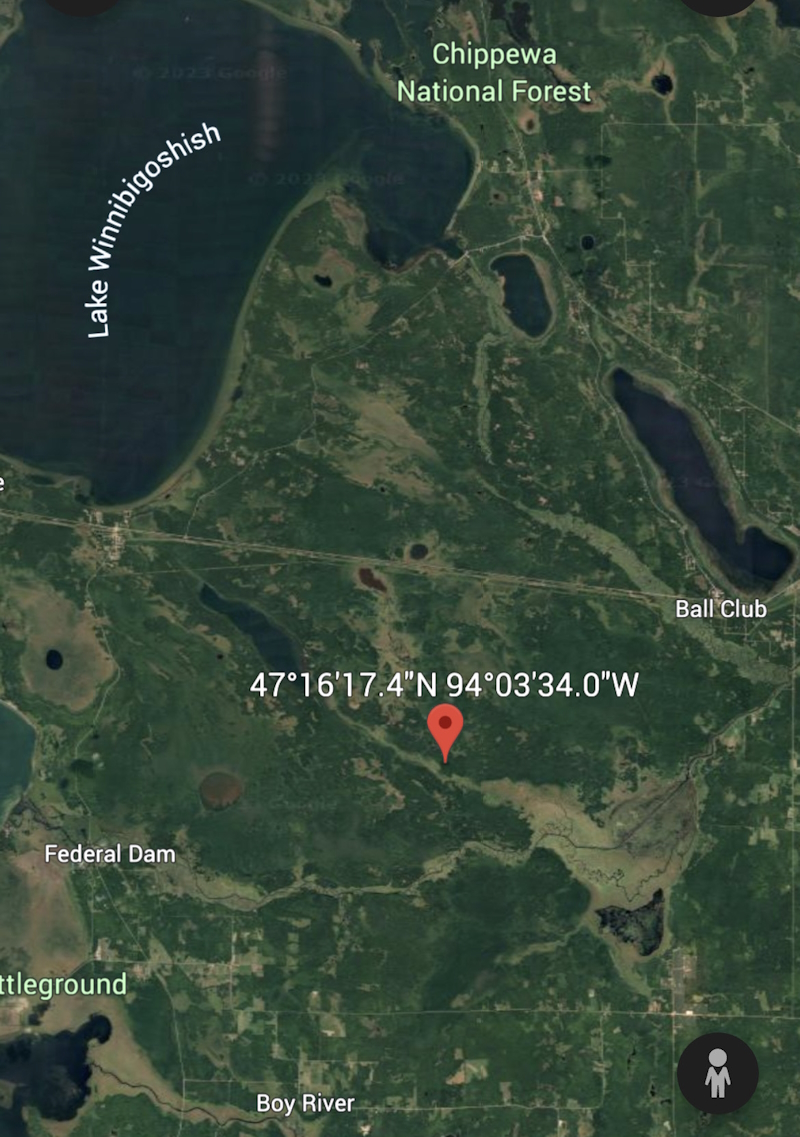Tap the red dropped location pin
The width and height of the screenshot is (800, 1137).
click(x=445, y=728)
